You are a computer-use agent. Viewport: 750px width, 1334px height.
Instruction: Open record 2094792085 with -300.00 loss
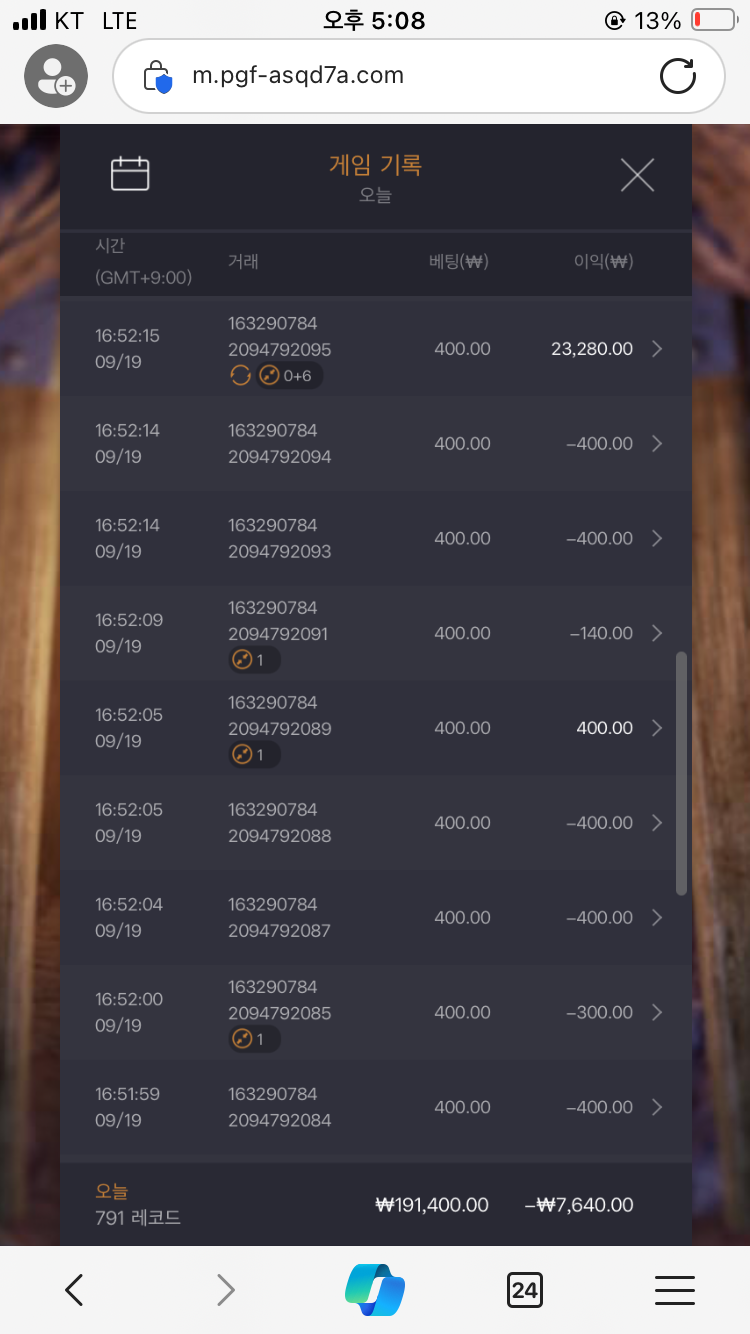point(376,1013)
